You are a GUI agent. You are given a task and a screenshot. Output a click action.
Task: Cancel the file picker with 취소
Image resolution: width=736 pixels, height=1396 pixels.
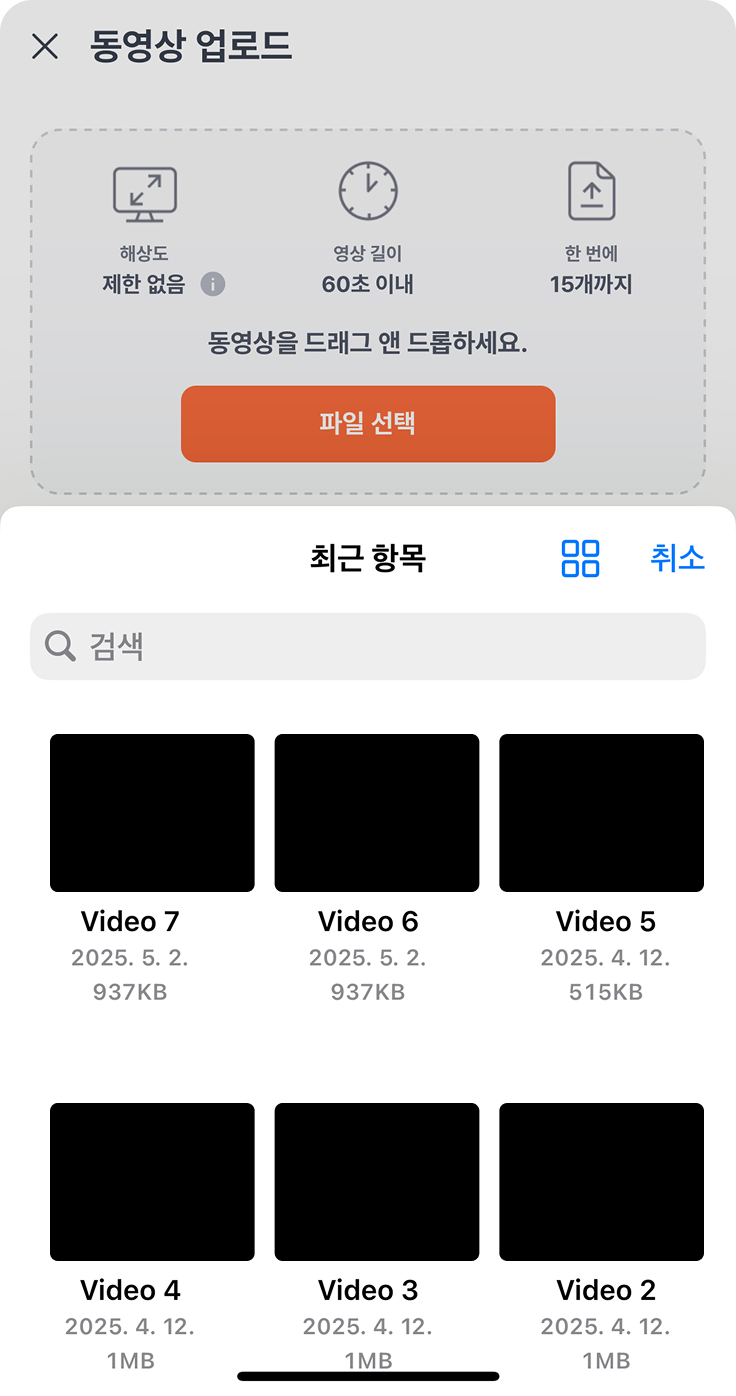[x=677, y=558]
